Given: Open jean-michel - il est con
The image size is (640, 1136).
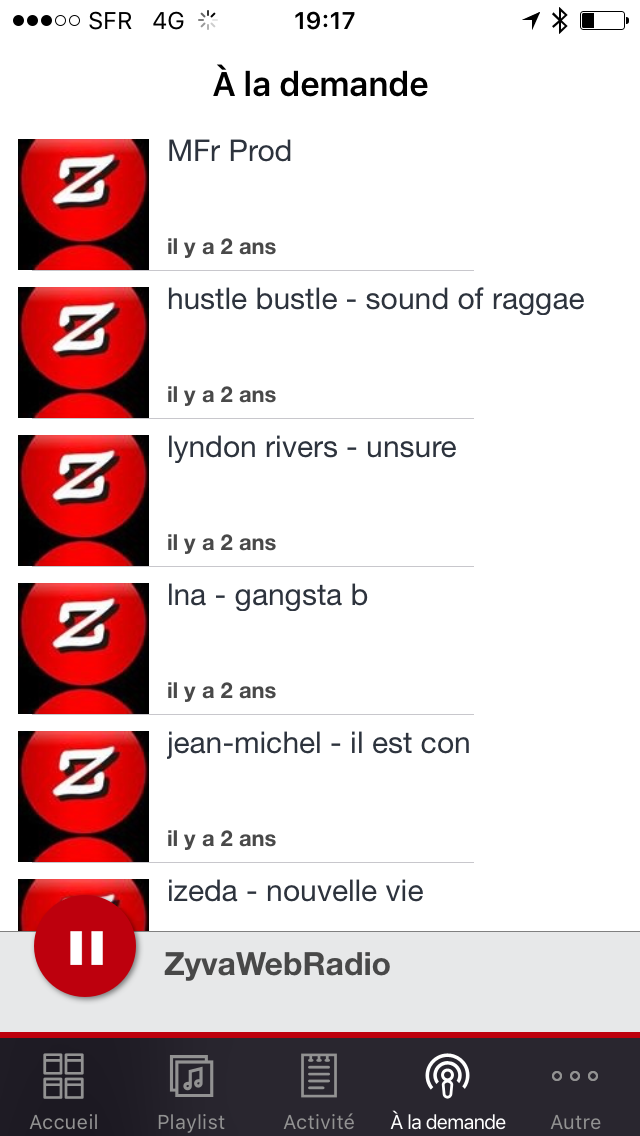Looking at the screenshot, I should pyautogui.click(x=320, y=795).
